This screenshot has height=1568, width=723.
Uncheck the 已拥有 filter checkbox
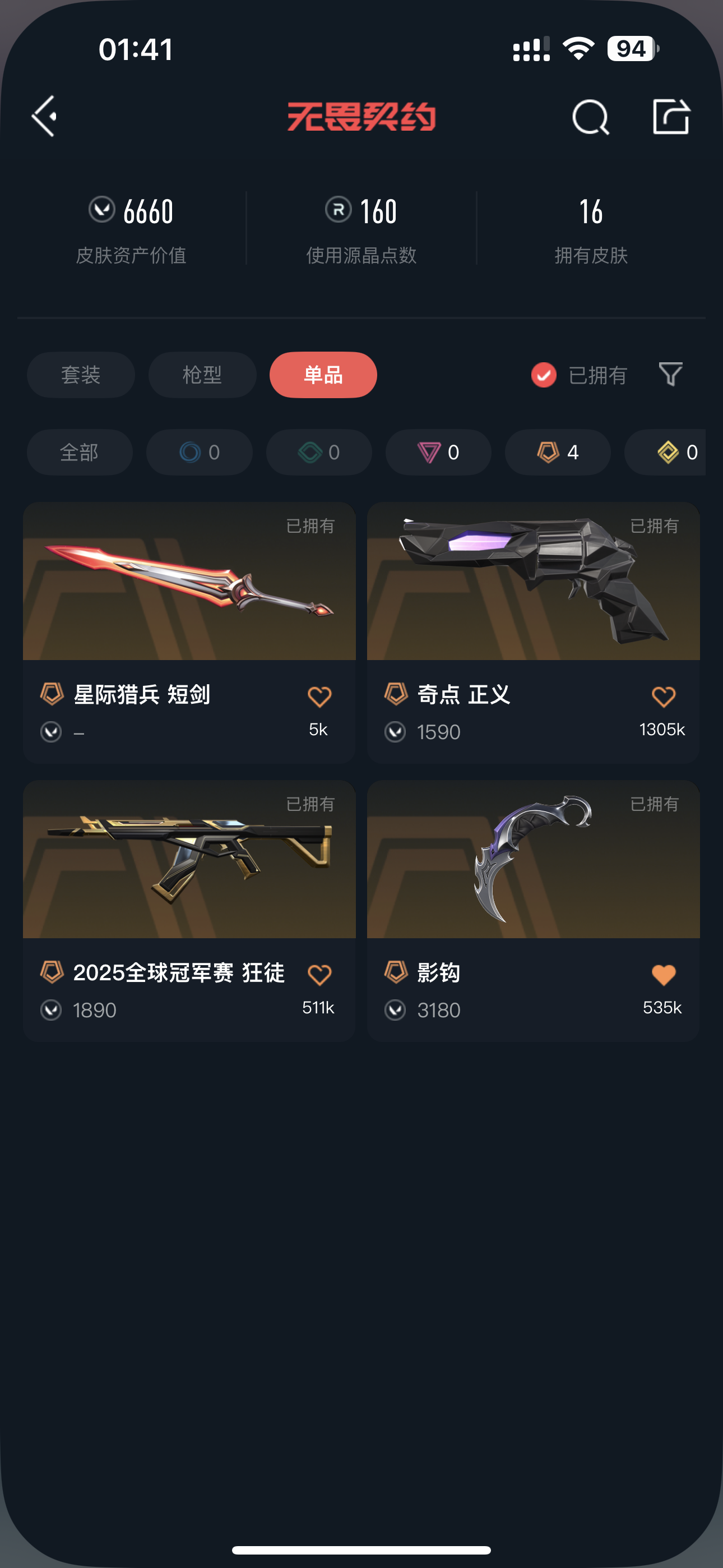click(x=544, y=375)
